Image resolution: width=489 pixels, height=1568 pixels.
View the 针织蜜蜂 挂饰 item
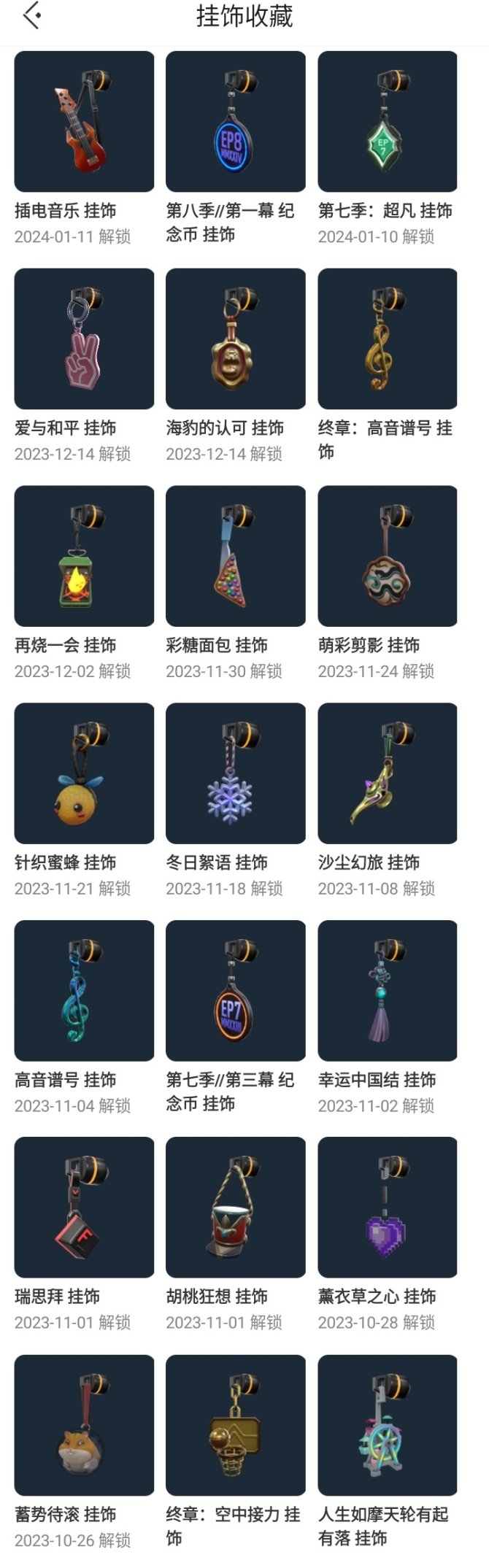point(84,773)
